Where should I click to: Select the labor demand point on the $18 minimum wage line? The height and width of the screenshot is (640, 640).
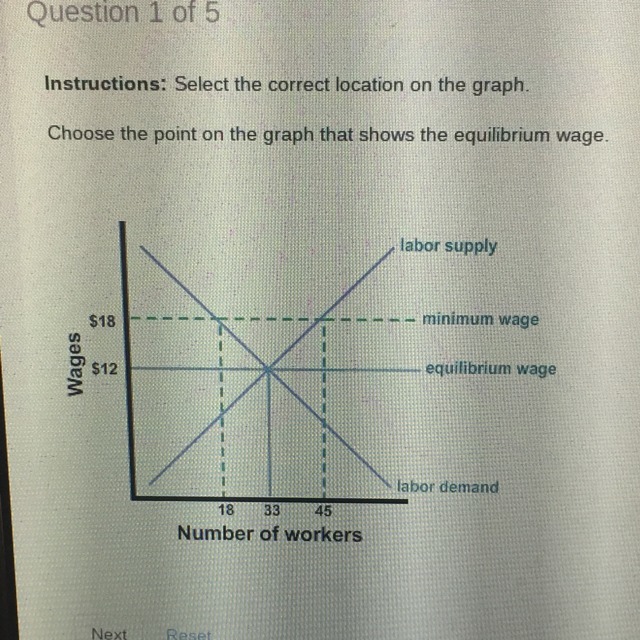pos(218,318)
